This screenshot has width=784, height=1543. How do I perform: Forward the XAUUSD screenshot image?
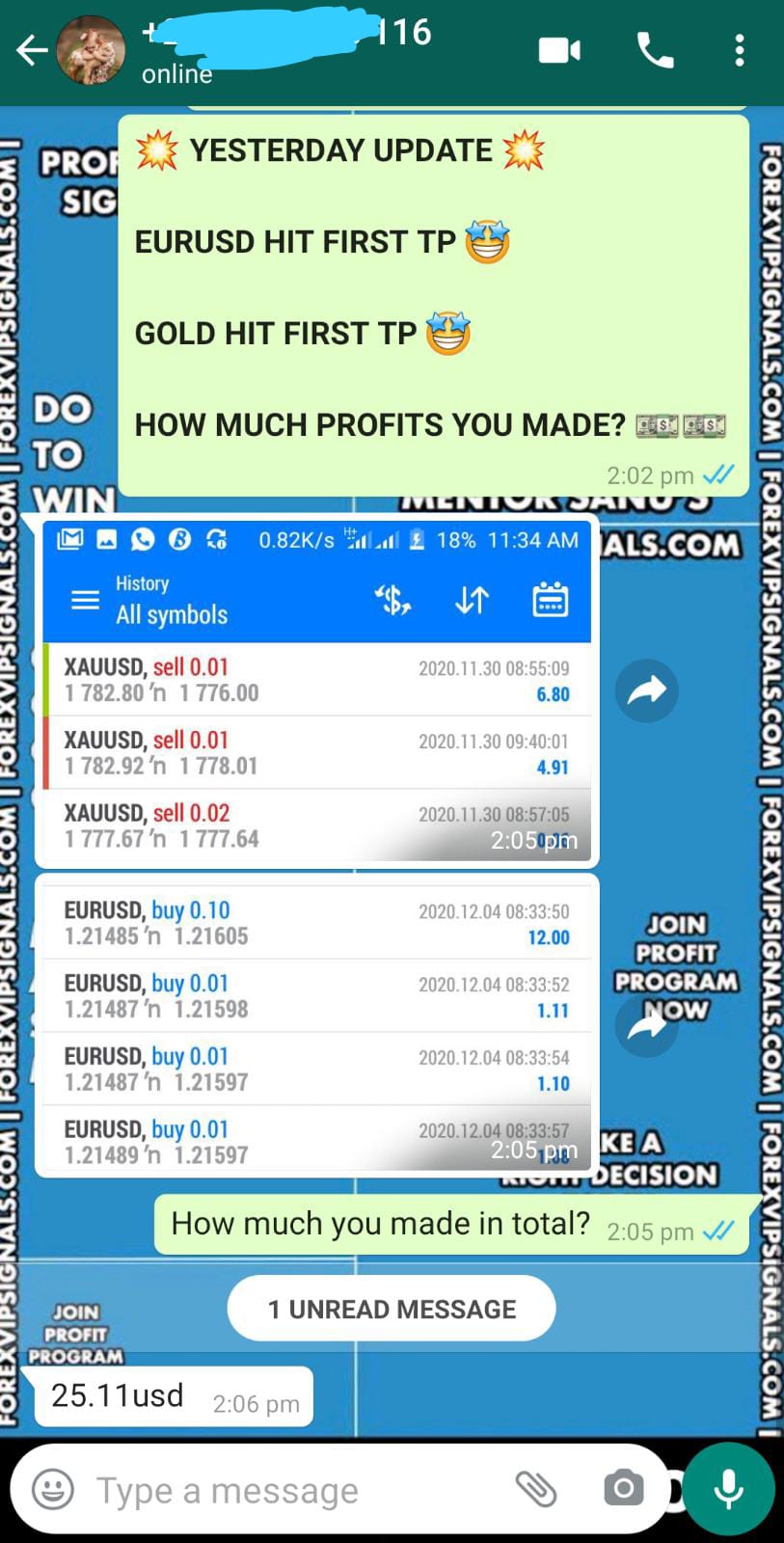[646, 690]
